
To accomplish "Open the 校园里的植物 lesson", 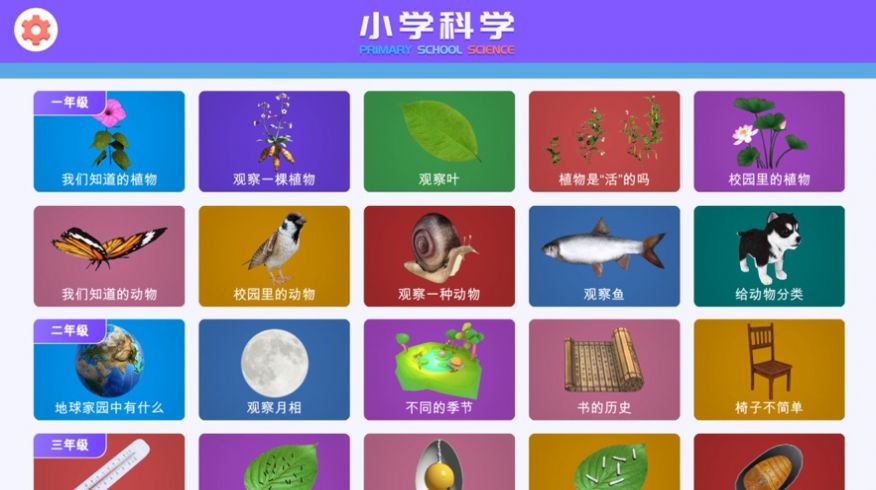I will 769,142.
